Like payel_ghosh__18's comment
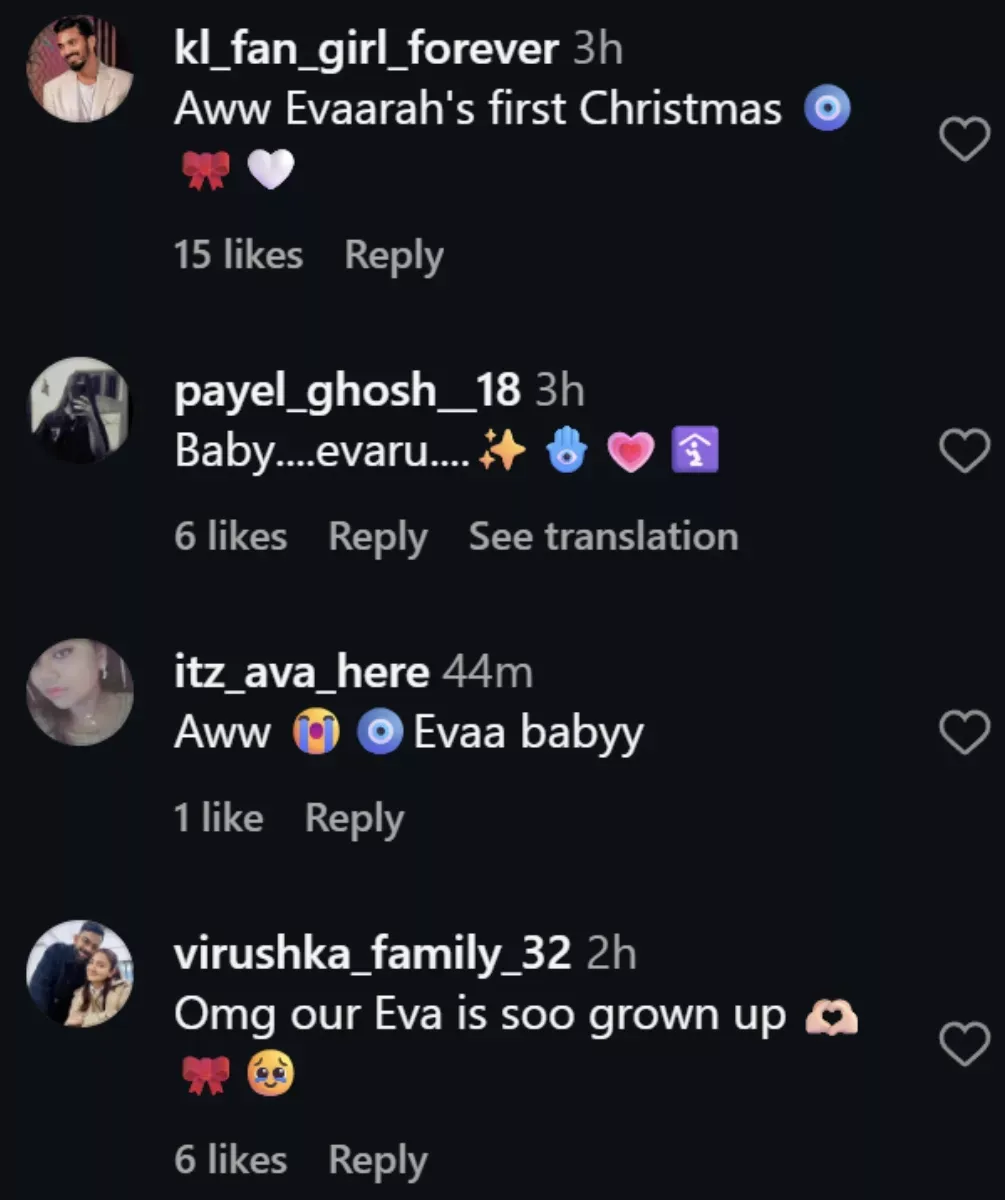The height and width of the screenshot is (1200, 1005). [965, 453]
